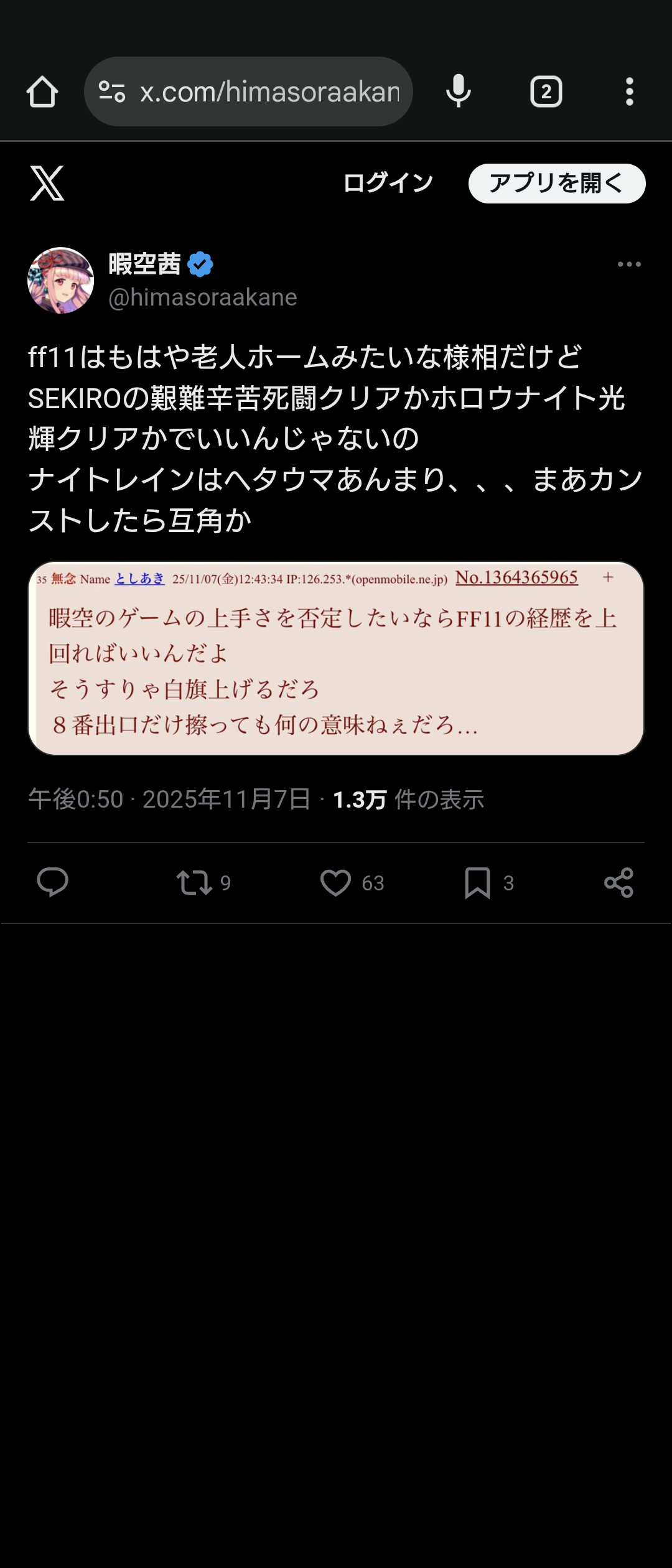Tap the ログイン login button
Image resolution: width=672 pixels, height=1568 pixels.
pos(388,184)
